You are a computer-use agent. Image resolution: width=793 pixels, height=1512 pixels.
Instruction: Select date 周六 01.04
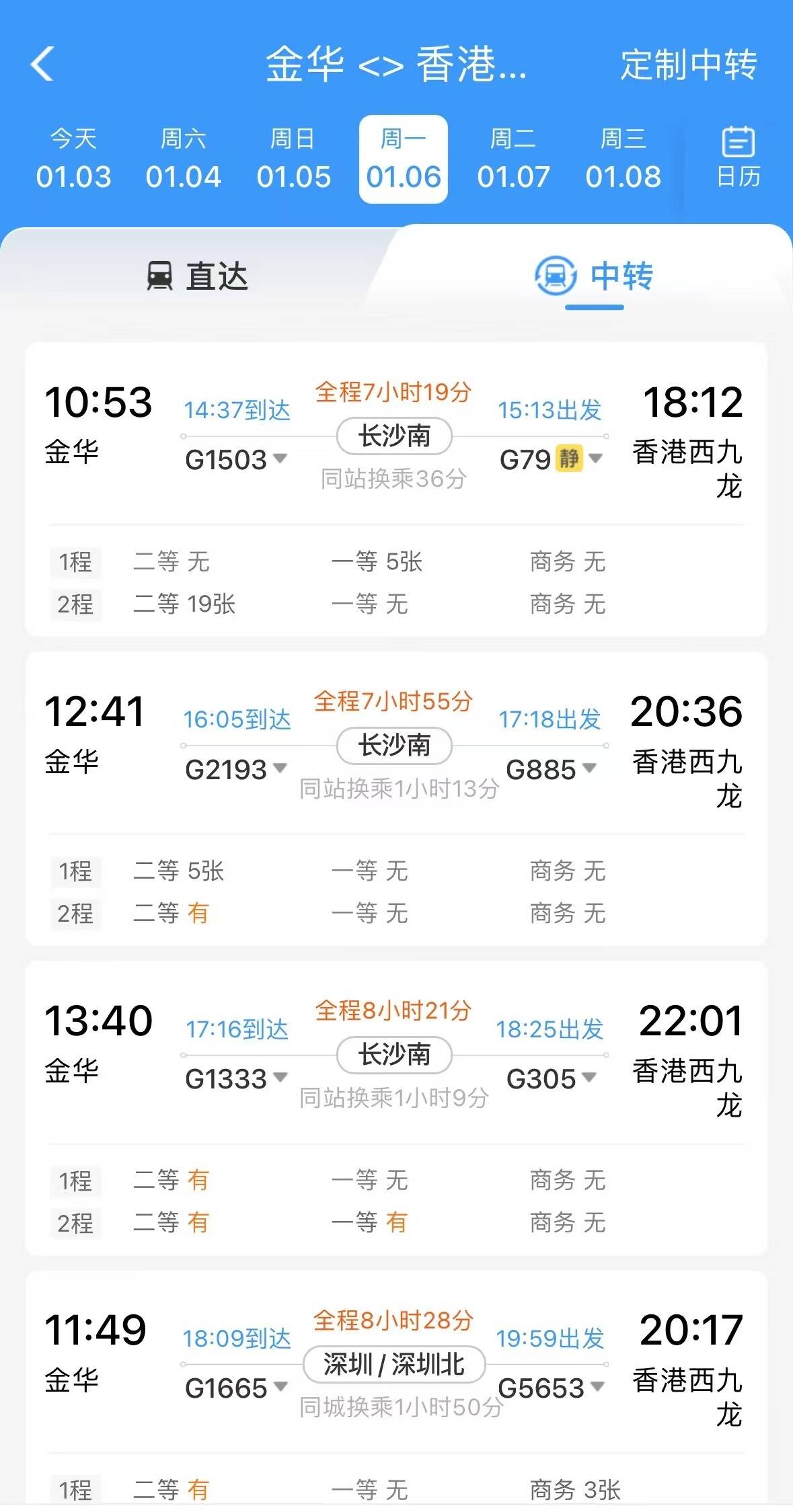pos(183,159)
